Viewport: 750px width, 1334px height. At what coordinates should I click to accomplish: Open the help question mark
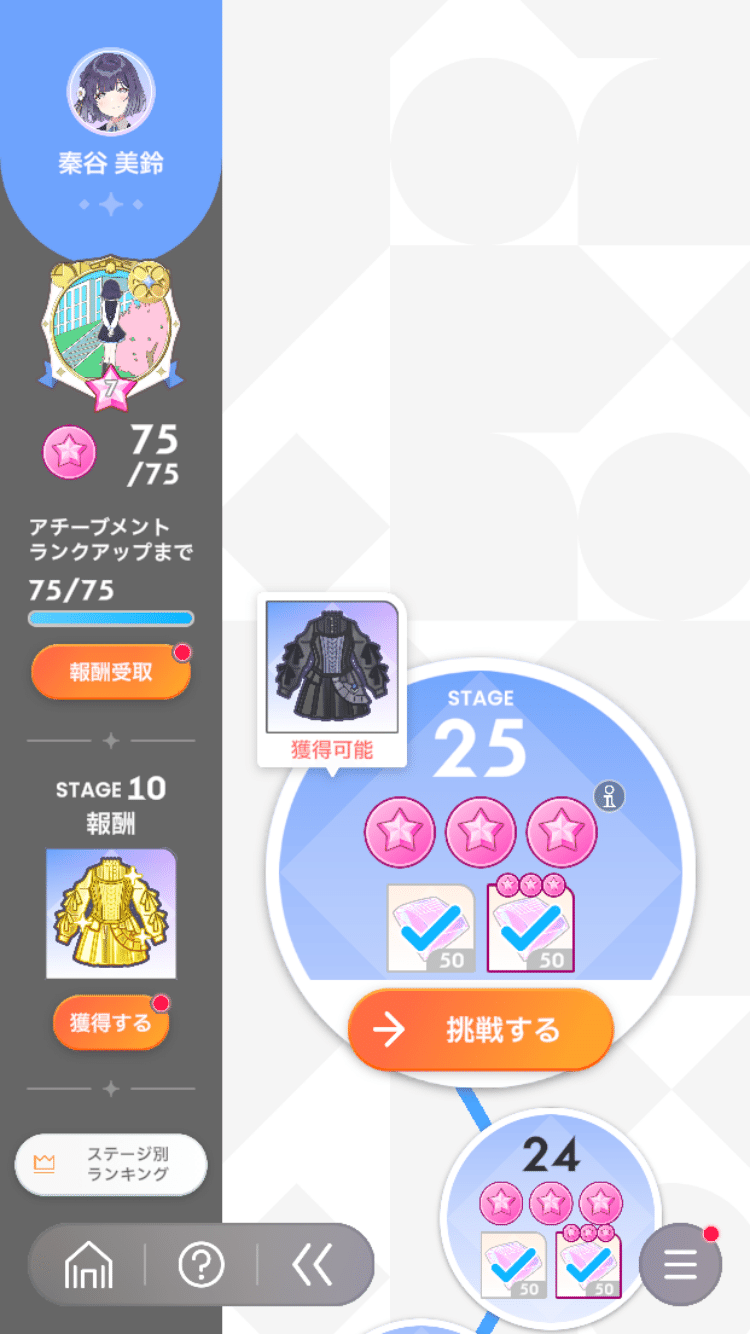(x=201, y=1266)
